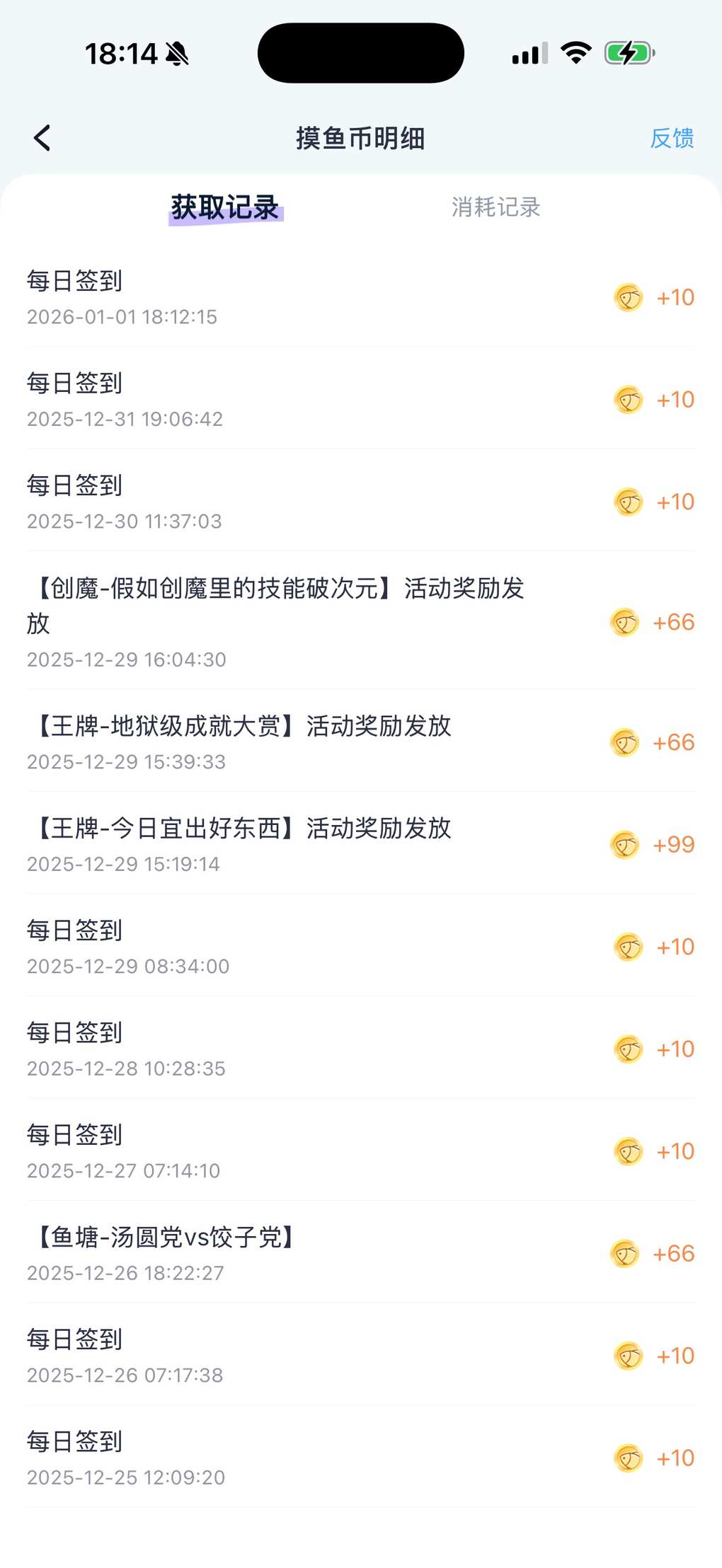Select the 获取记录 tab
Screen dimensions: 722x1568
click(x=225, y=207)
